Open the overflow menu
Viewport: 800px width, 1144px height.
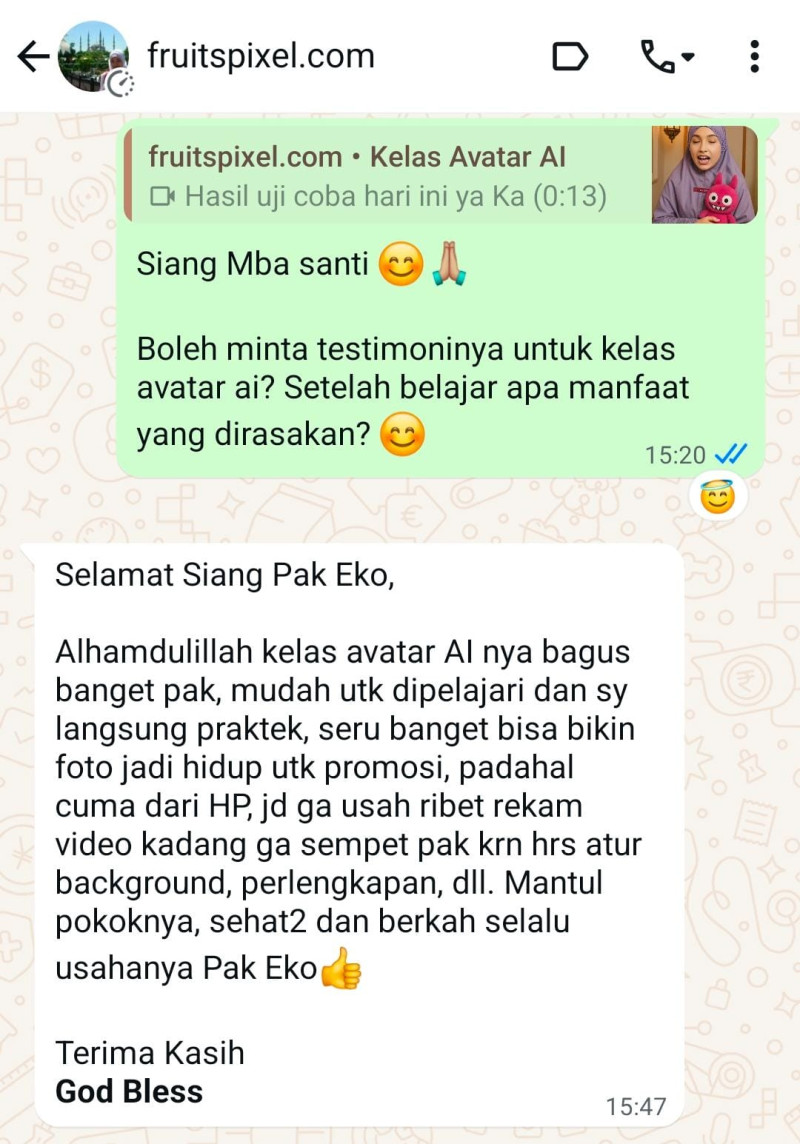pyautogui.click(x=754, y=57)
